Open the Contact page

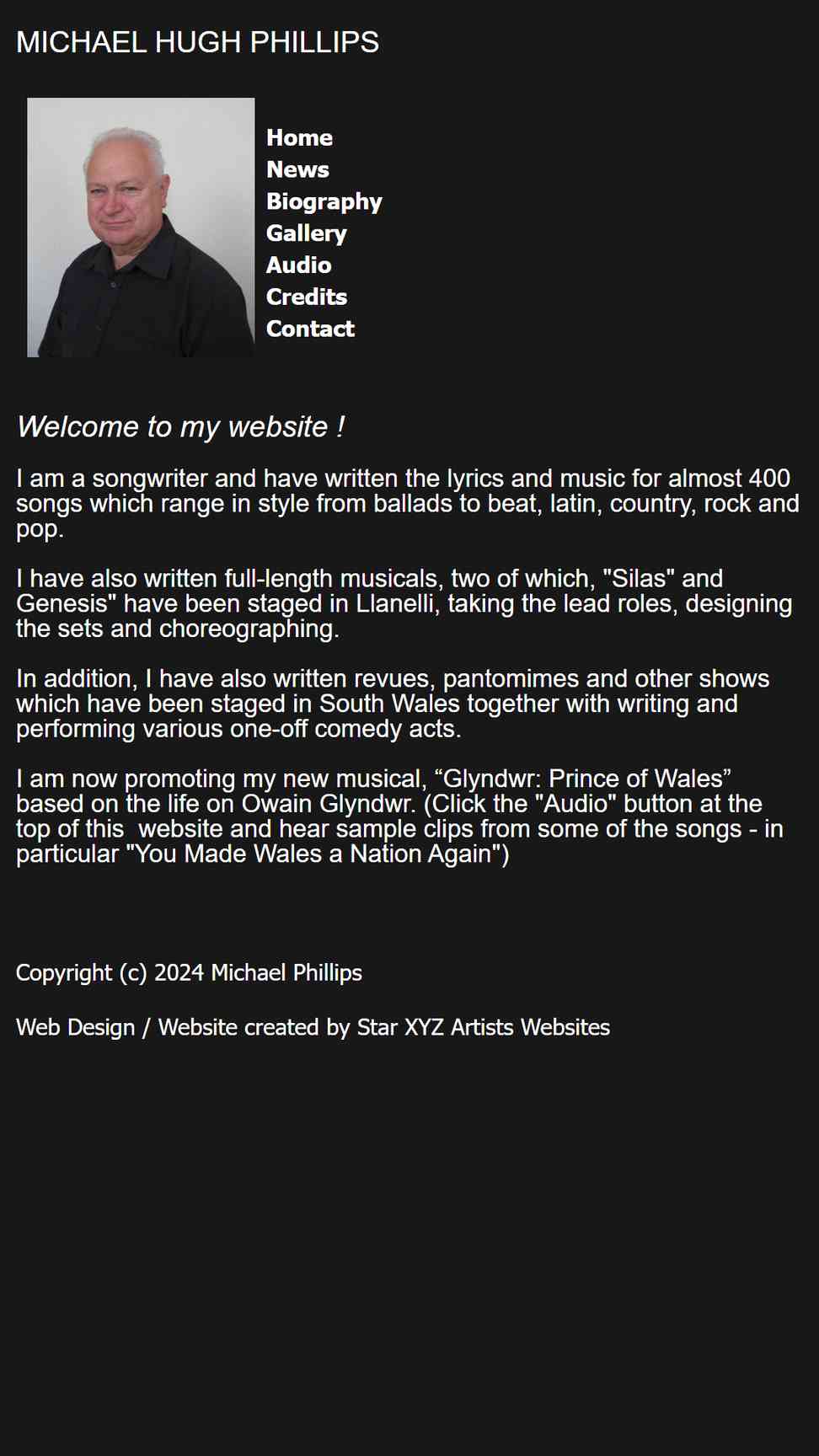point(310,329)
